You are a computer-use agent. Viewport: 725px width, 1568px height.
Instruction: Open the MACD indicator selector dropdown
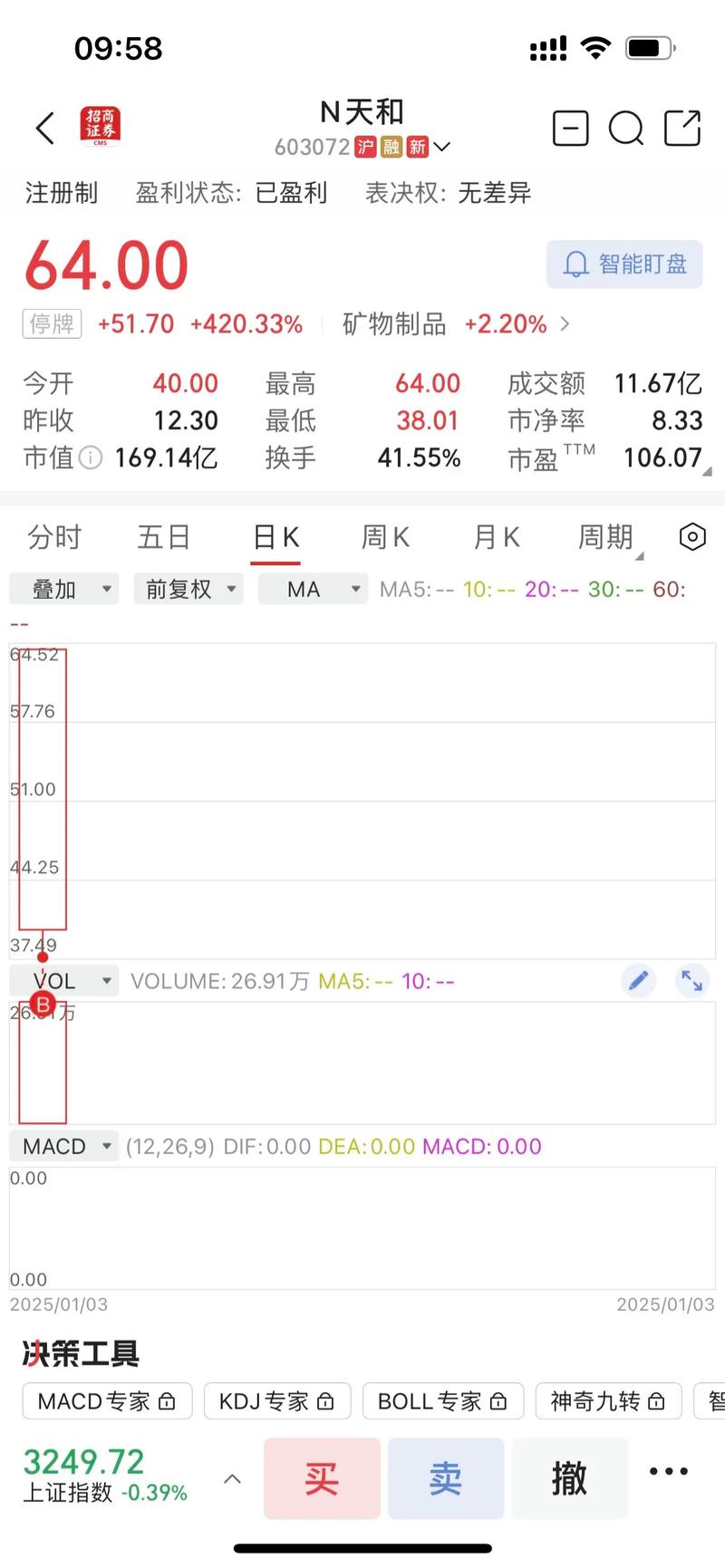pos(63,1146)
